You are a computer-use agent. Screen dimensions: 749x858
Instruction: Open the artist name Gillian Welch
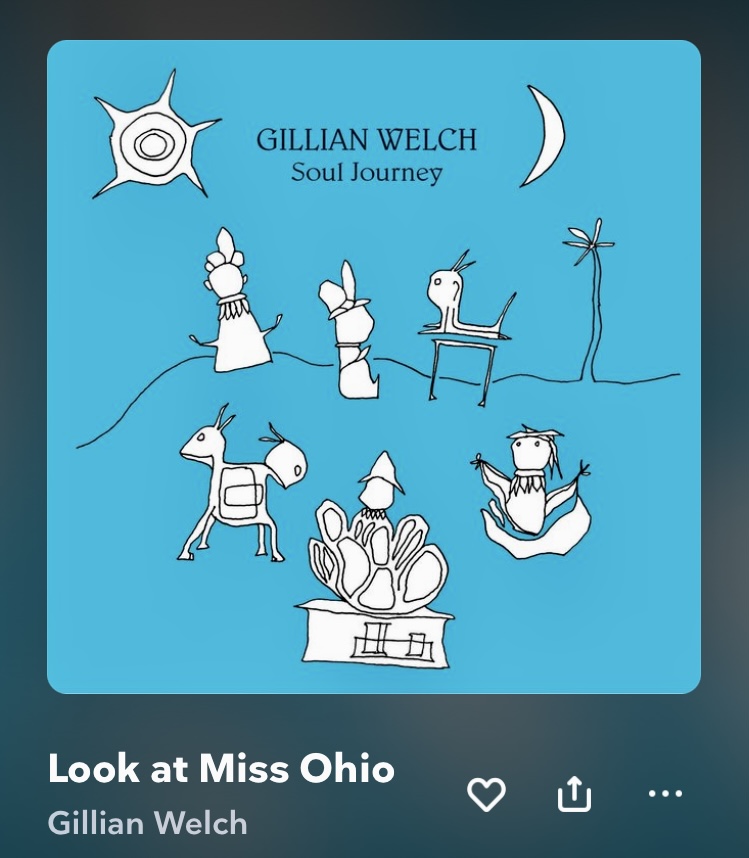(147, 823)
